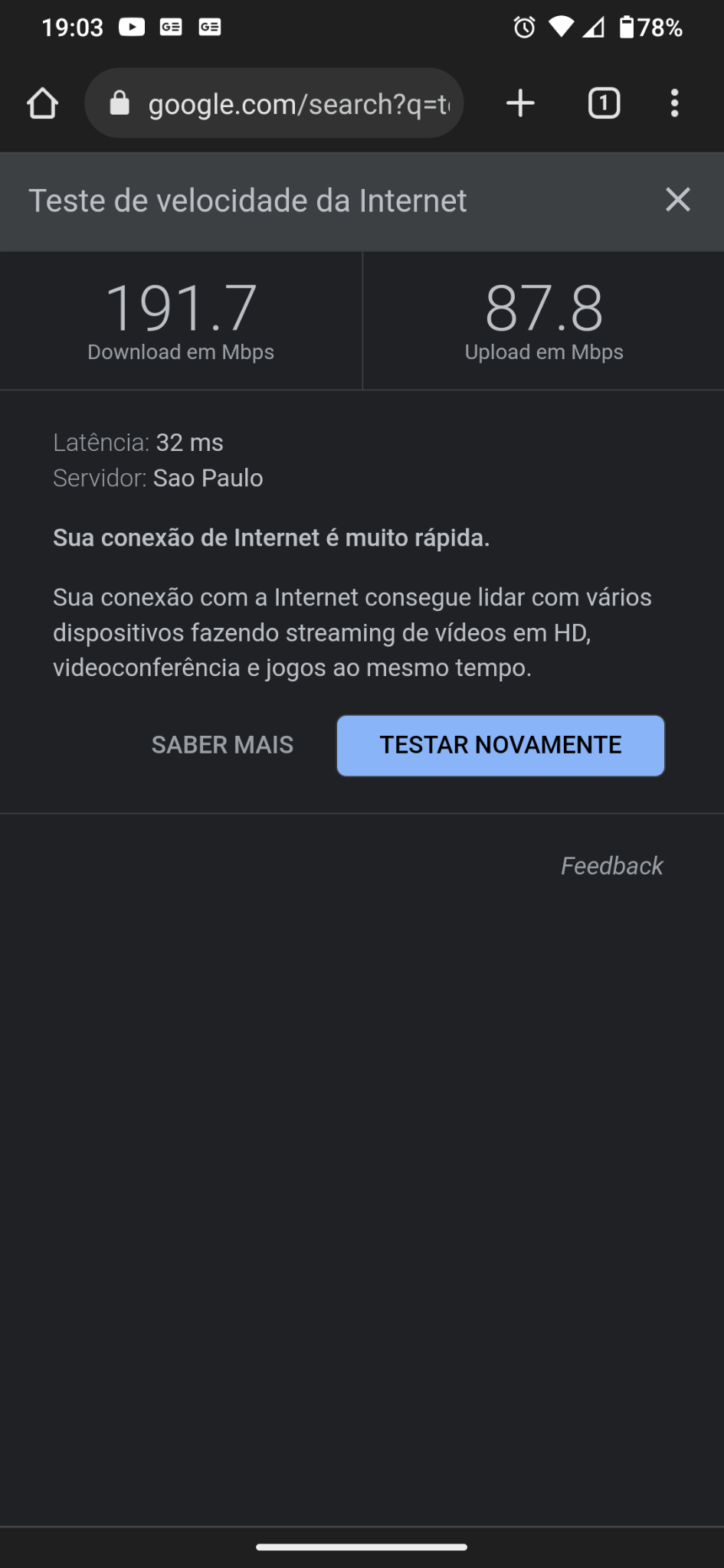Tap the google.com address bar
724x1568 pixels.
tap(274, 103)
